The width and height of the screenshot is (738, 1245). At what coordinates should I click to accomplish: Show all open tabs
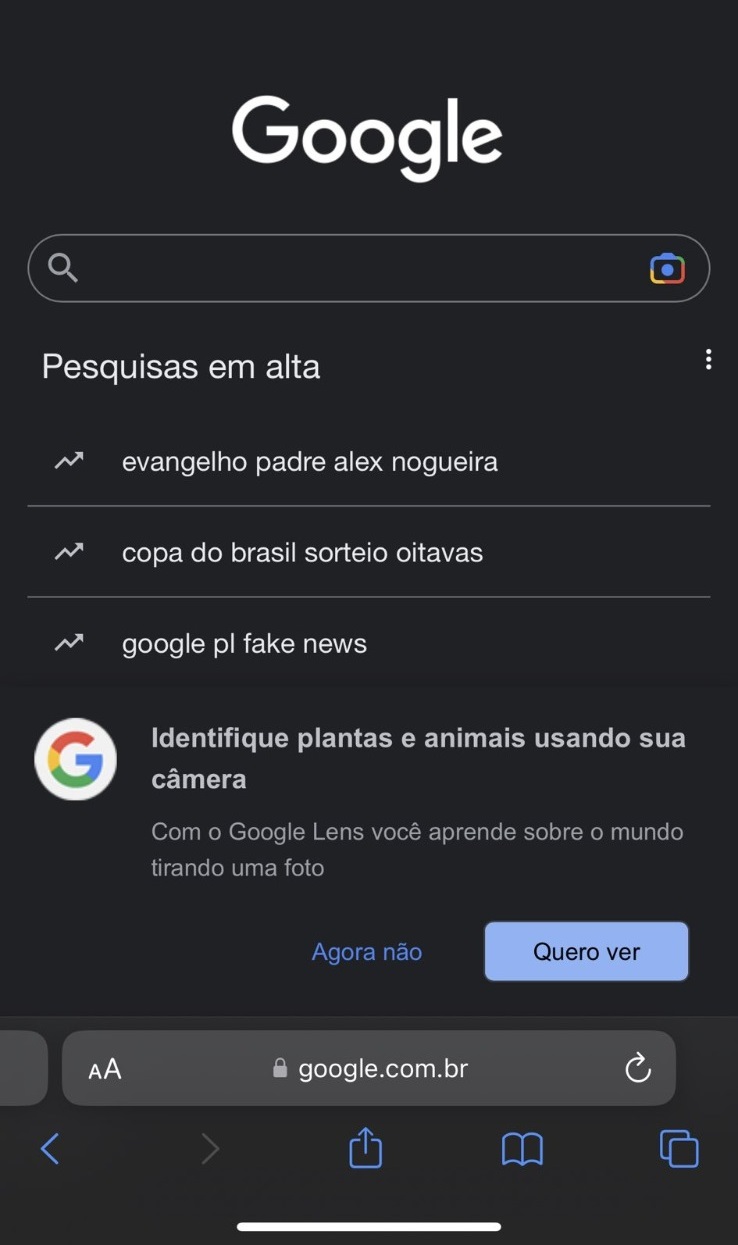click(x=679, y=1148)
